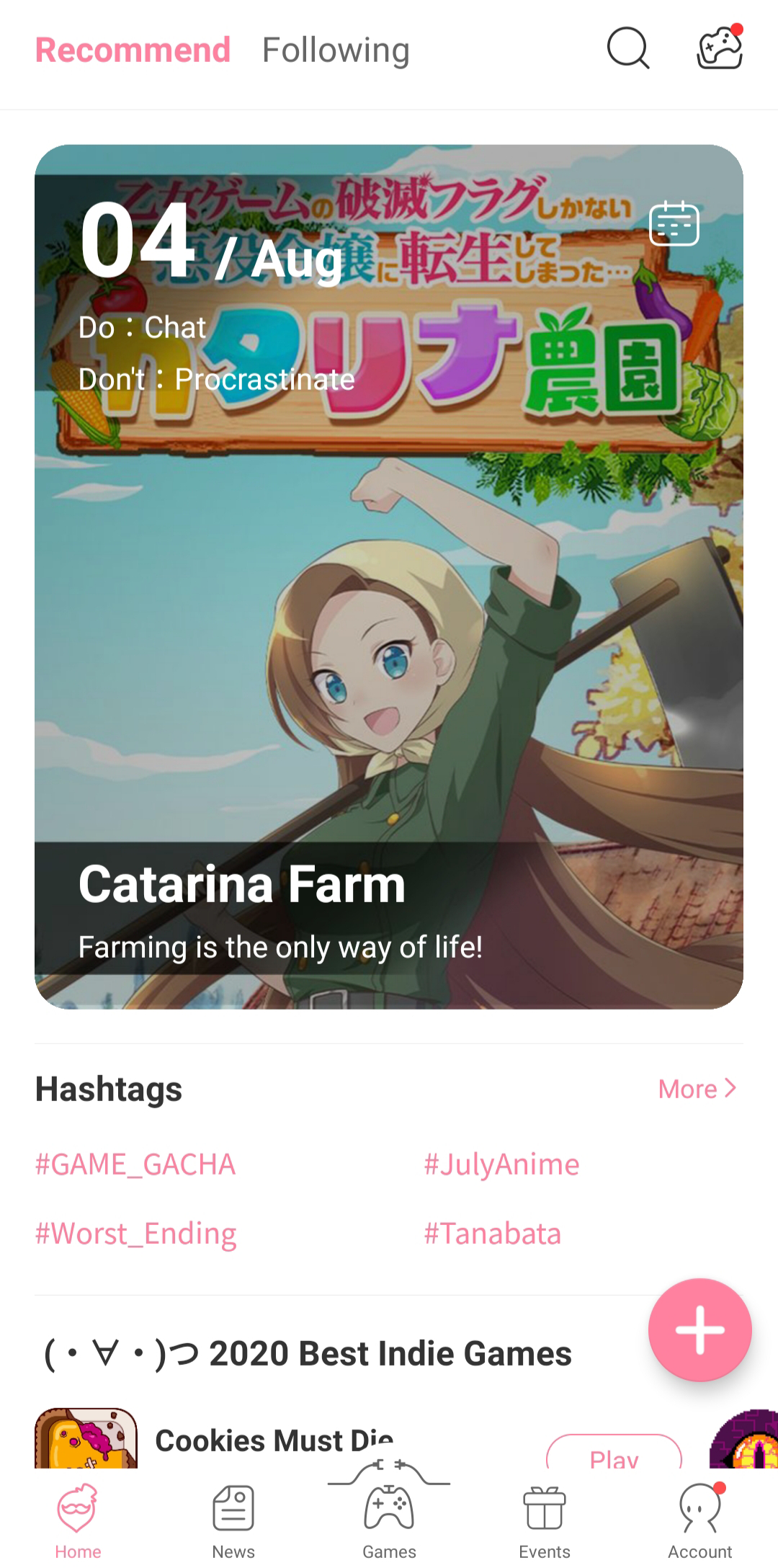Open the #JulyAnime hashtag
This screenshot has height=1568, width=778.
click(x=501, y=1164)
